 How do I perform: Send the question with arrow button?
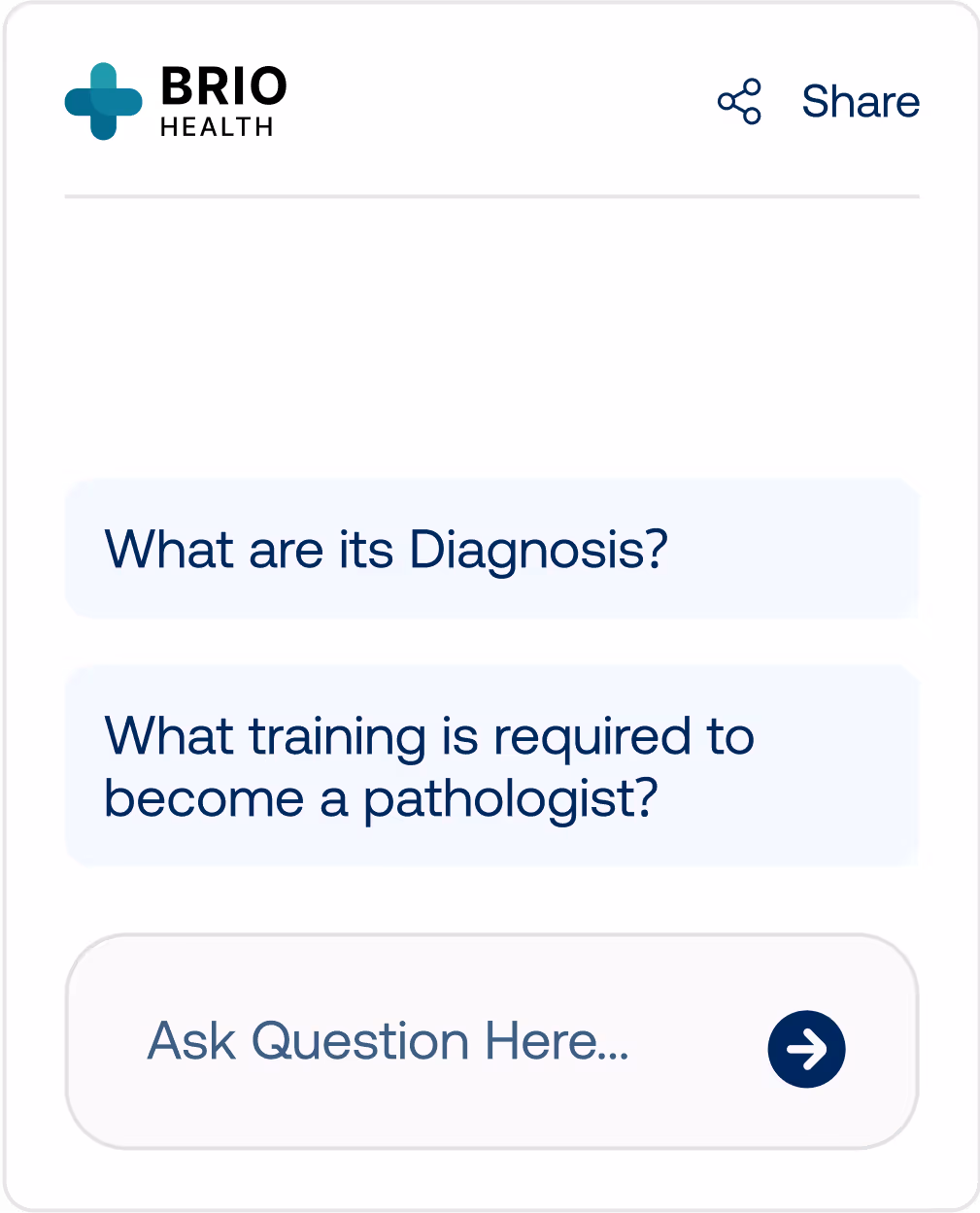tap(806, 1049)
